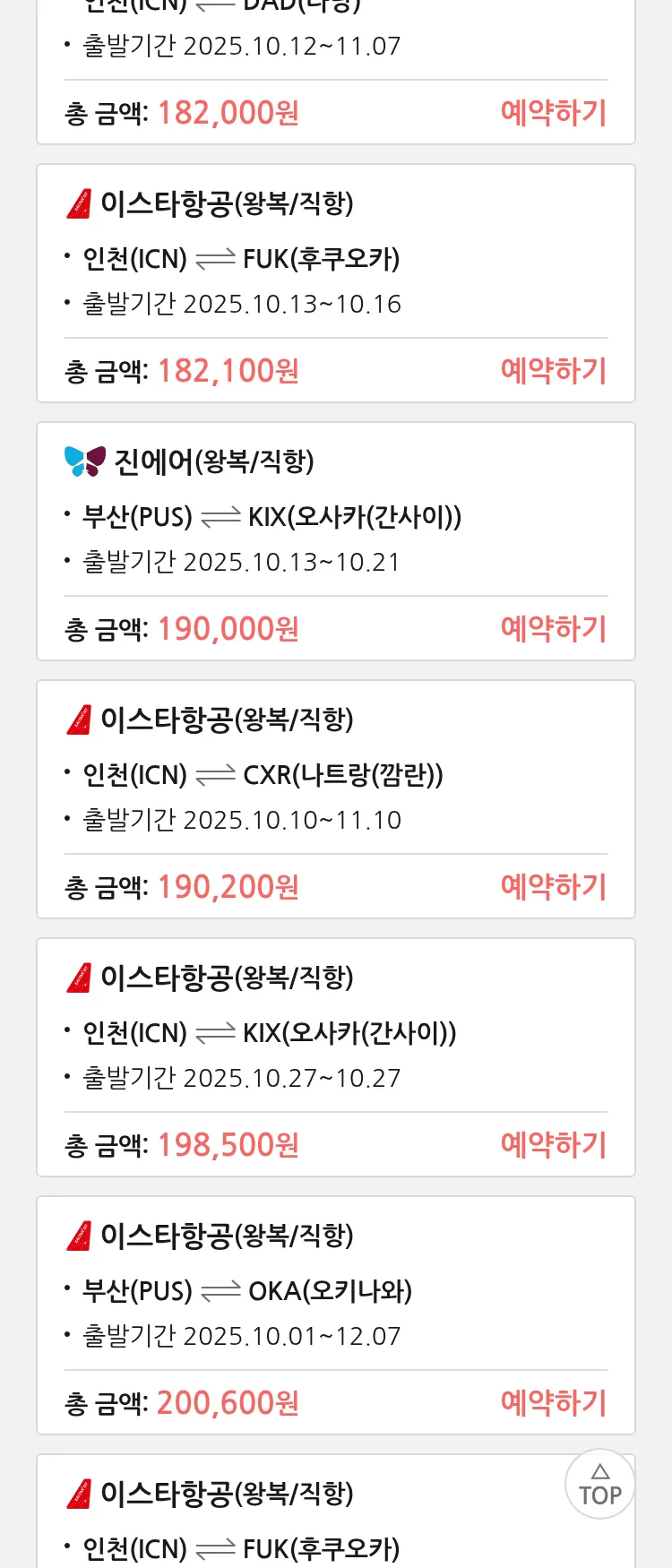
Task: Open the Jin Air Busan–KIX flight card
Action: point(335,515)
